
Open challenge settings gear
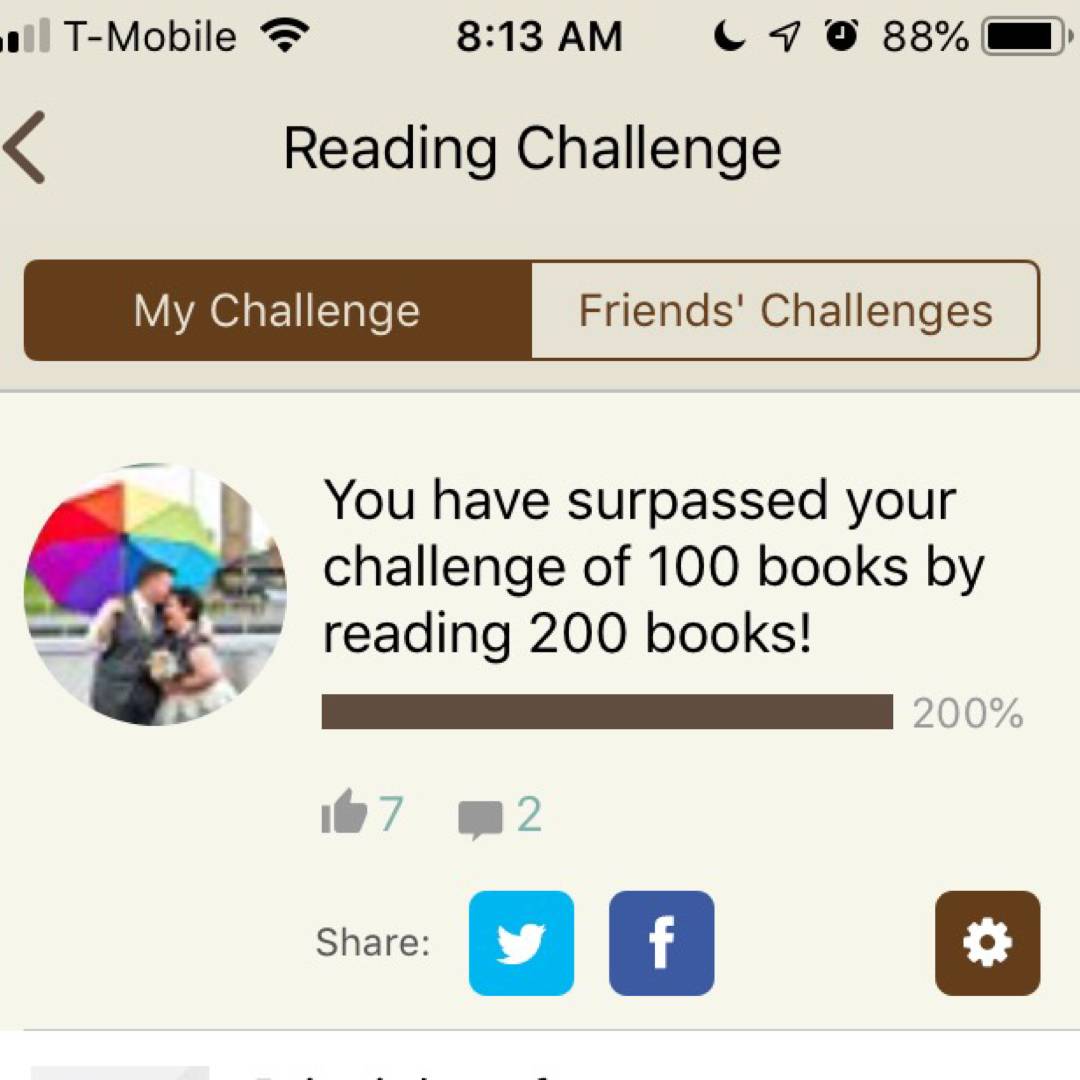click(x=987, y=943)
